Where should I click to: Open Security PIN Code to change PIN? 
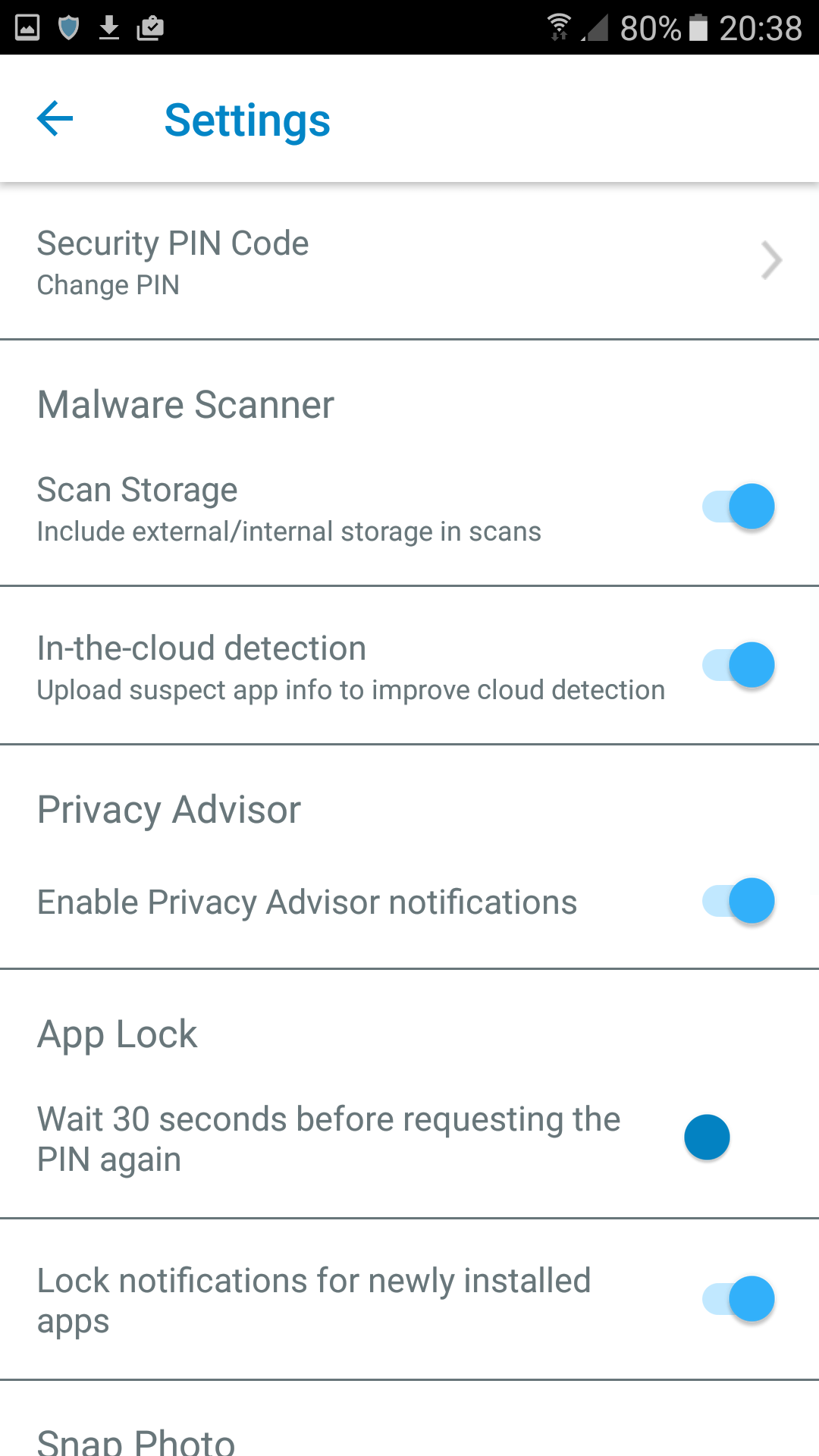coord(409,262)
